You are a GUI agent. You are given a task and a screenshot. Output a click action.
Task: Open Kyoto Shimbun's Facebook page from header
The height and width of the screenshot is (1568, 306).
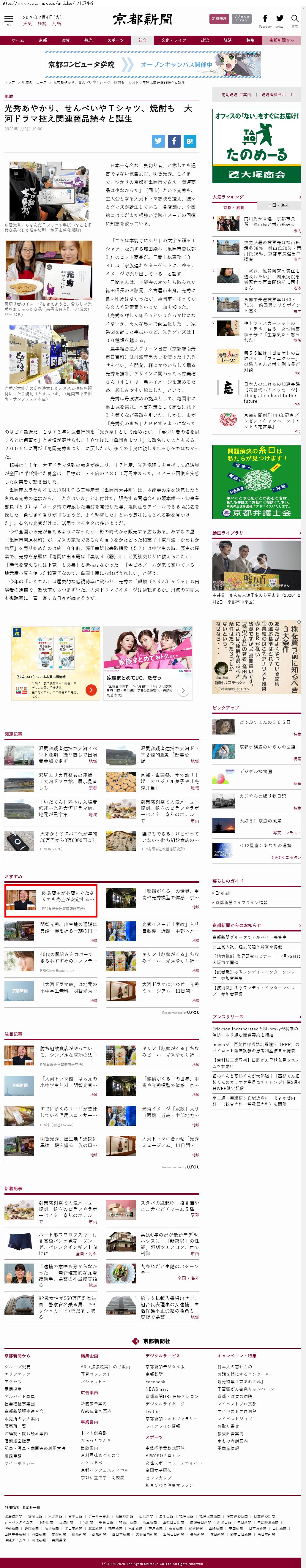tap(265, 20)
